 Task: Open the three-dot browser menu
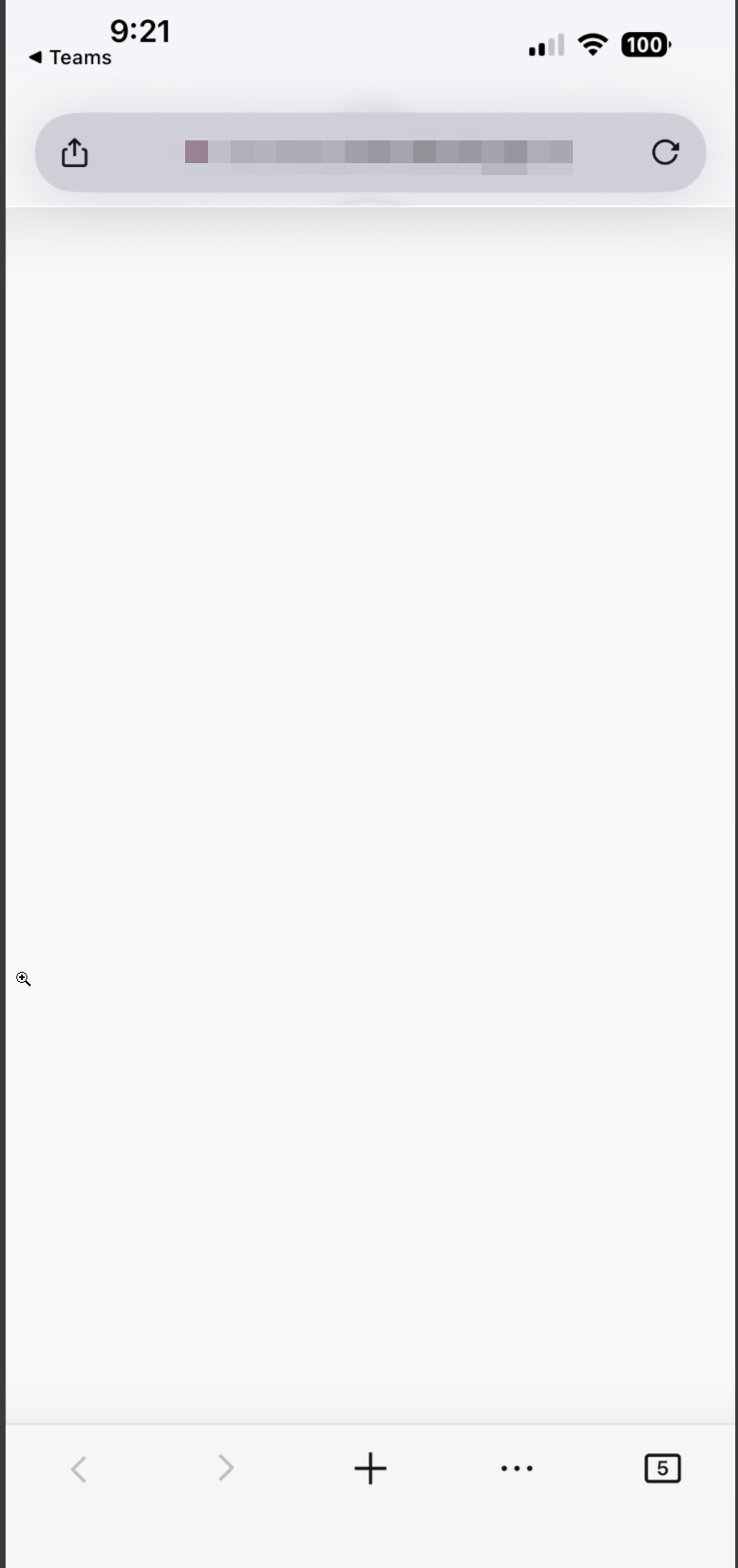pyautogui.click(x=517, y=1469)
